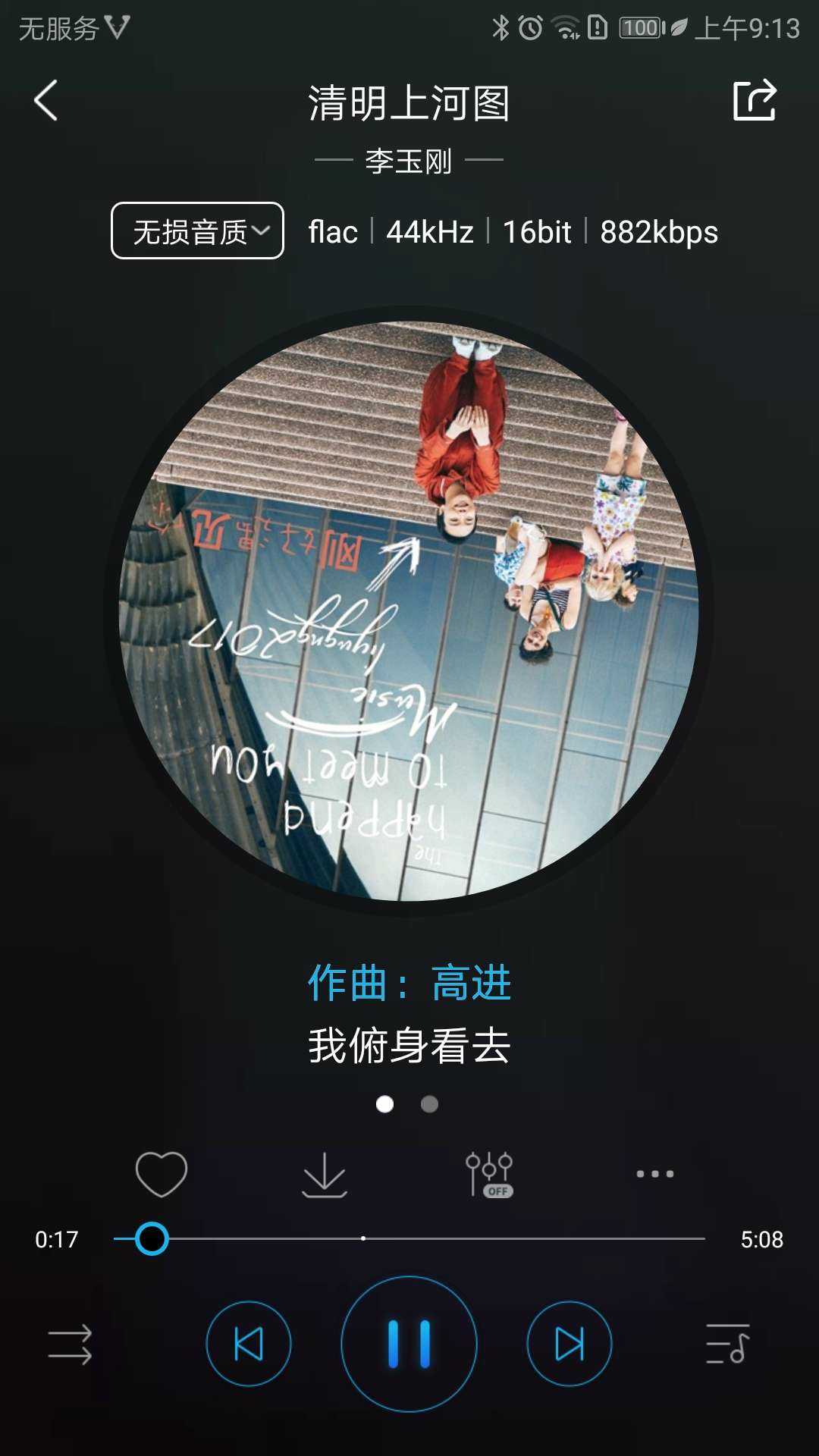The width and height of the screenshot is (819, 1456).
Task: Download the current song
Action: point(325,1174)
